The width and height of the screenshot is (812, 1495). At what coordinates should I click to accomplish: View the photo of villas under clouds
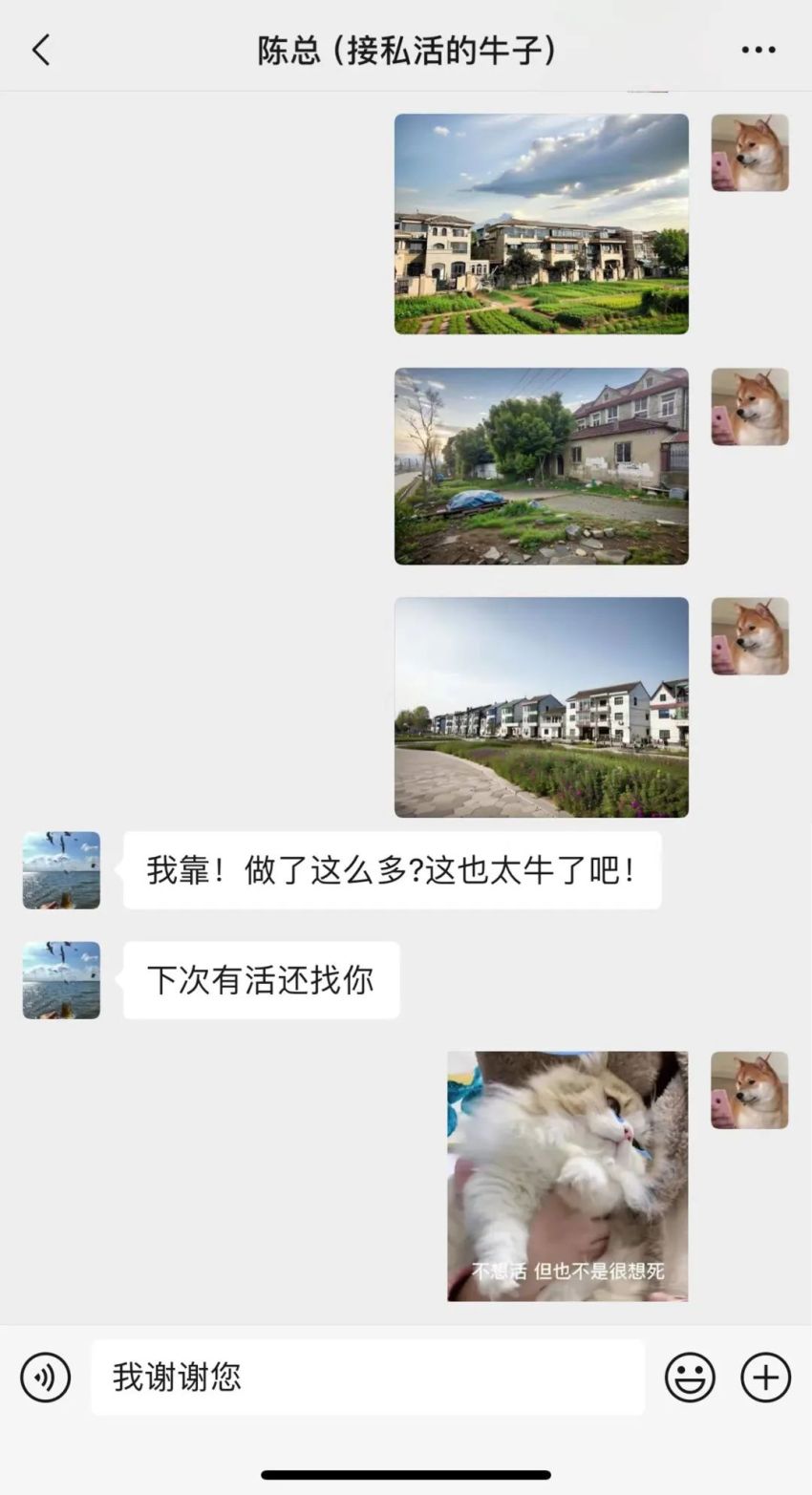(542, 224)
